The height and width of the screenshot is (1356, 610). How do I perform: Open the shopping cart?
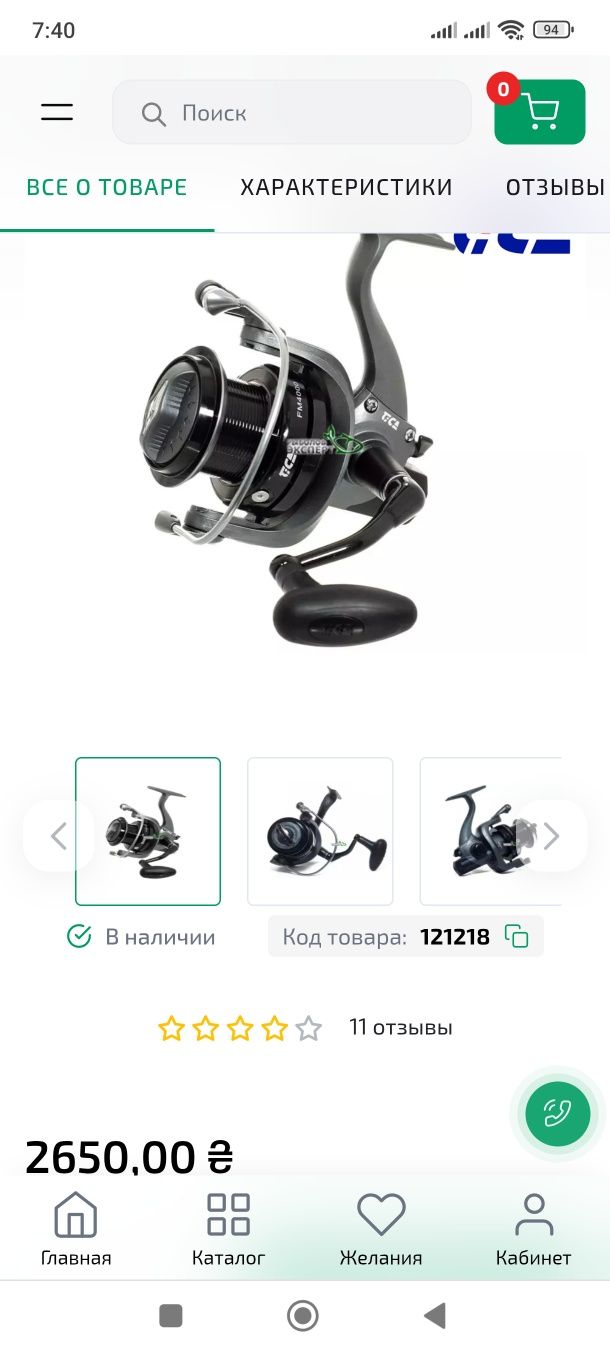pos(540,112)
